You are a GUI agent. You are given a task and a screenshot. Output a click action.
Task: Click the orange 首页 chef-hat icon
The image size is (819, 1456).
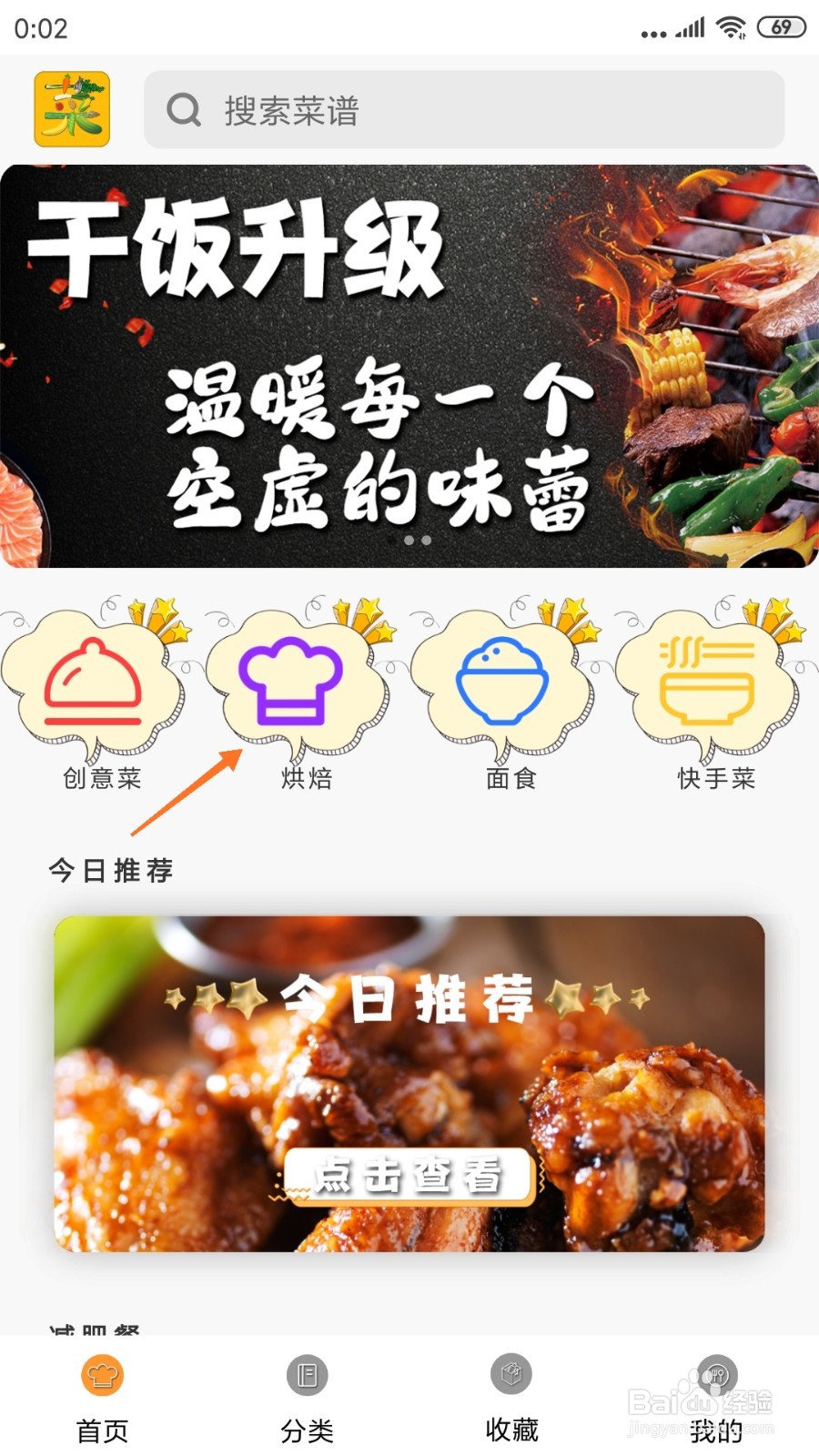(102, 1376)
